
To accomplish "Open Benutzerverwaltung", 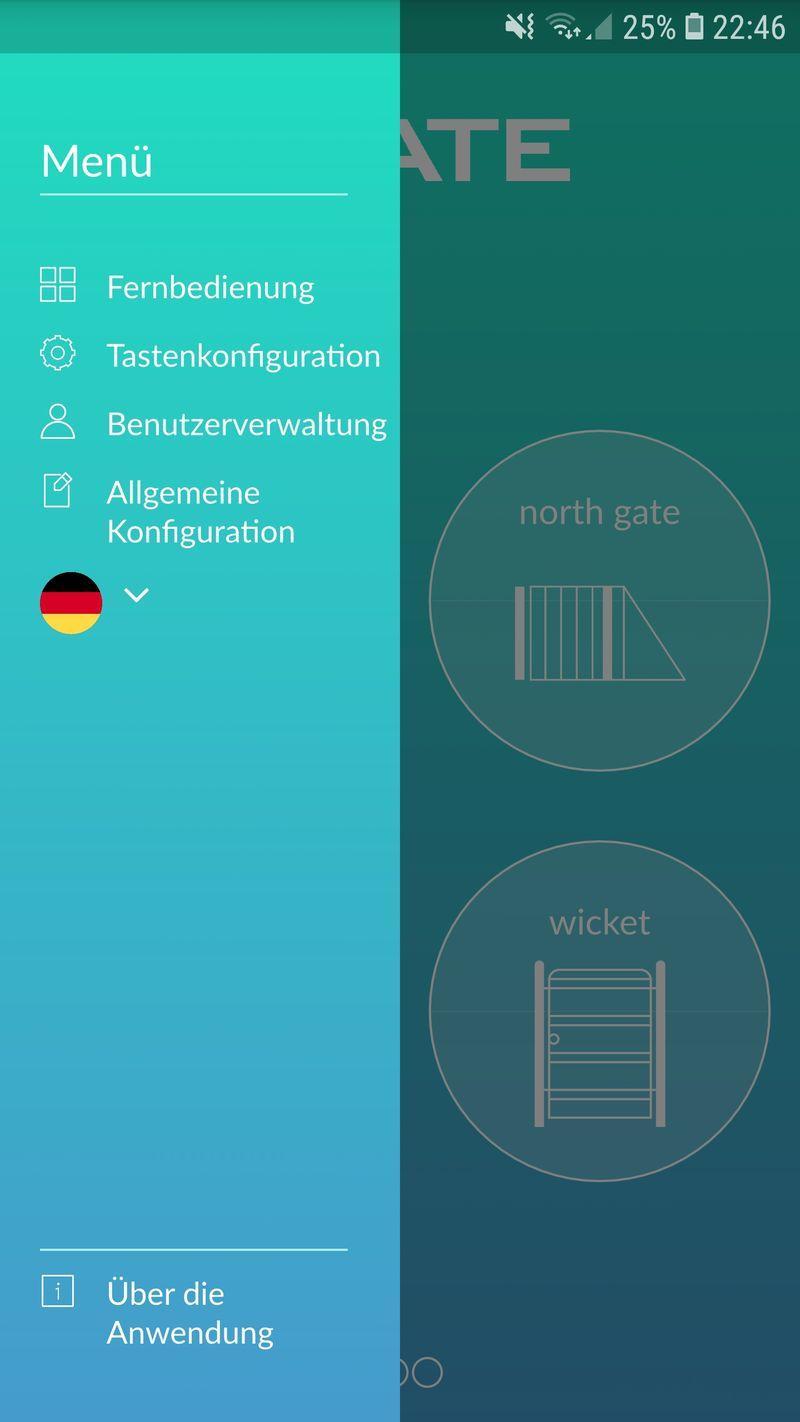I will 213,423.
